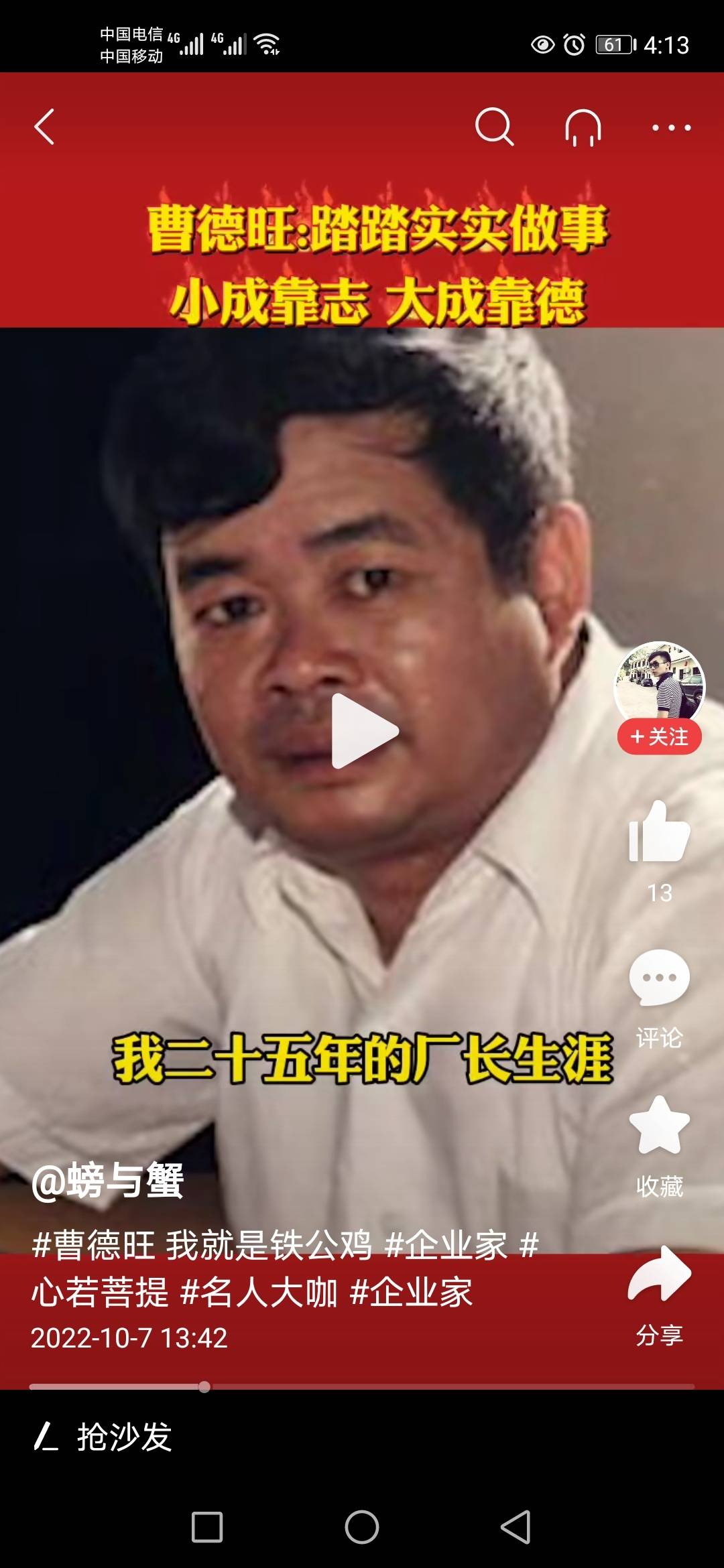The height and width of the screenshot is (1568, 724).
Task: Play the paused video
Action: (364, 730)
